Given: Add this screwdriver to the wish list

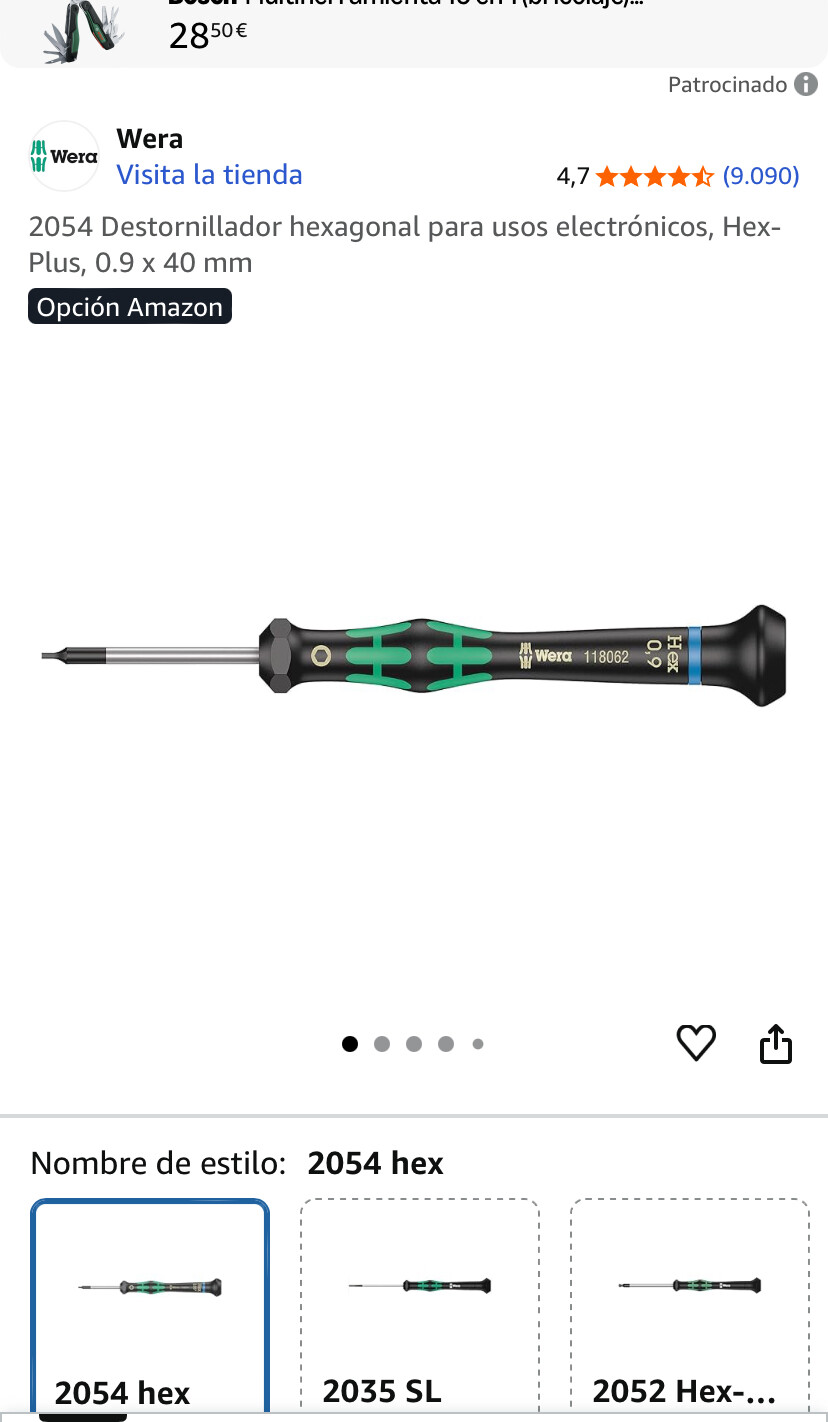Looking at the screenshot, I should click(x=696, y=1043).
